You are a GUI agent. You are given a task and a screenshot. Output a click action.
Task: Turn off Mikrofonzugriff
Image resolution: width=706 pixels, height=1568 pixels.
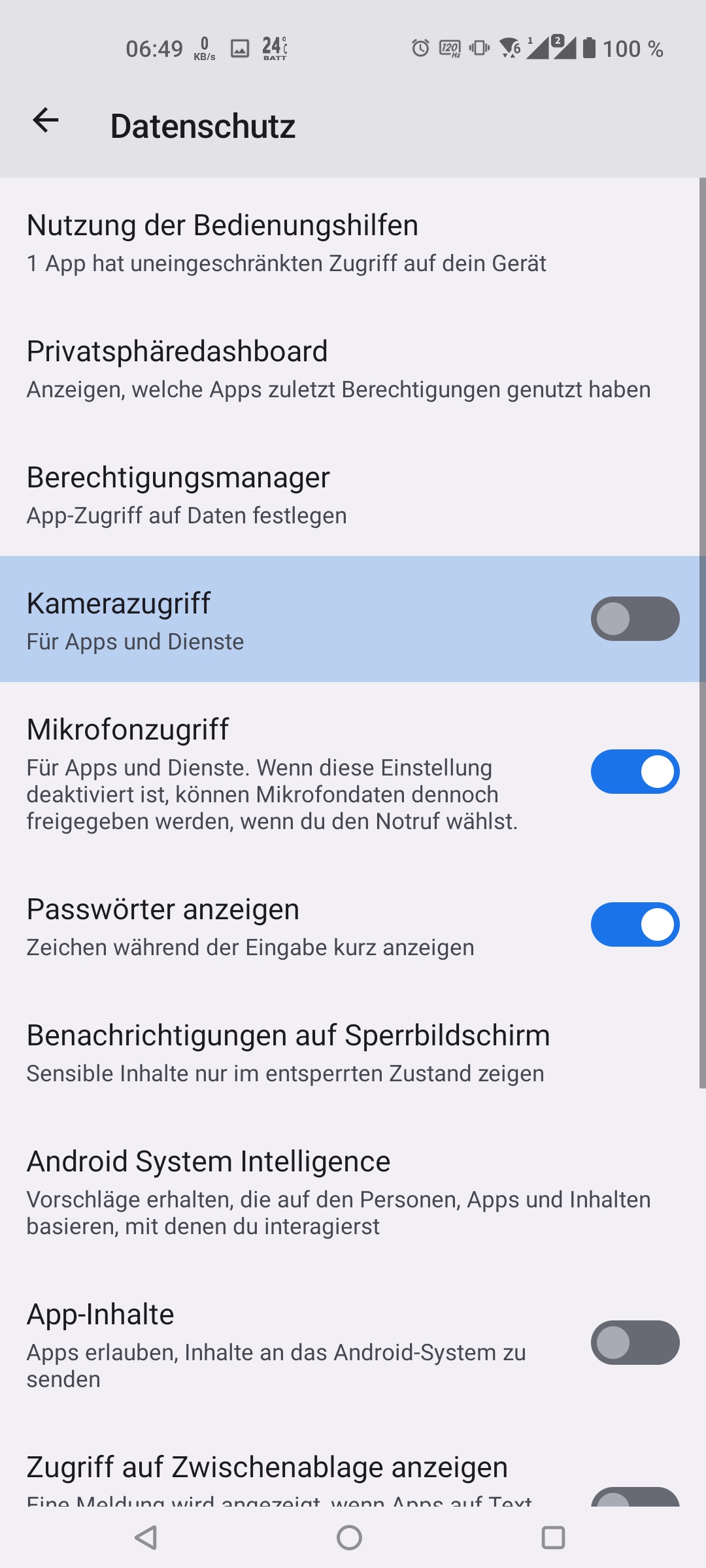pos(635,772)
